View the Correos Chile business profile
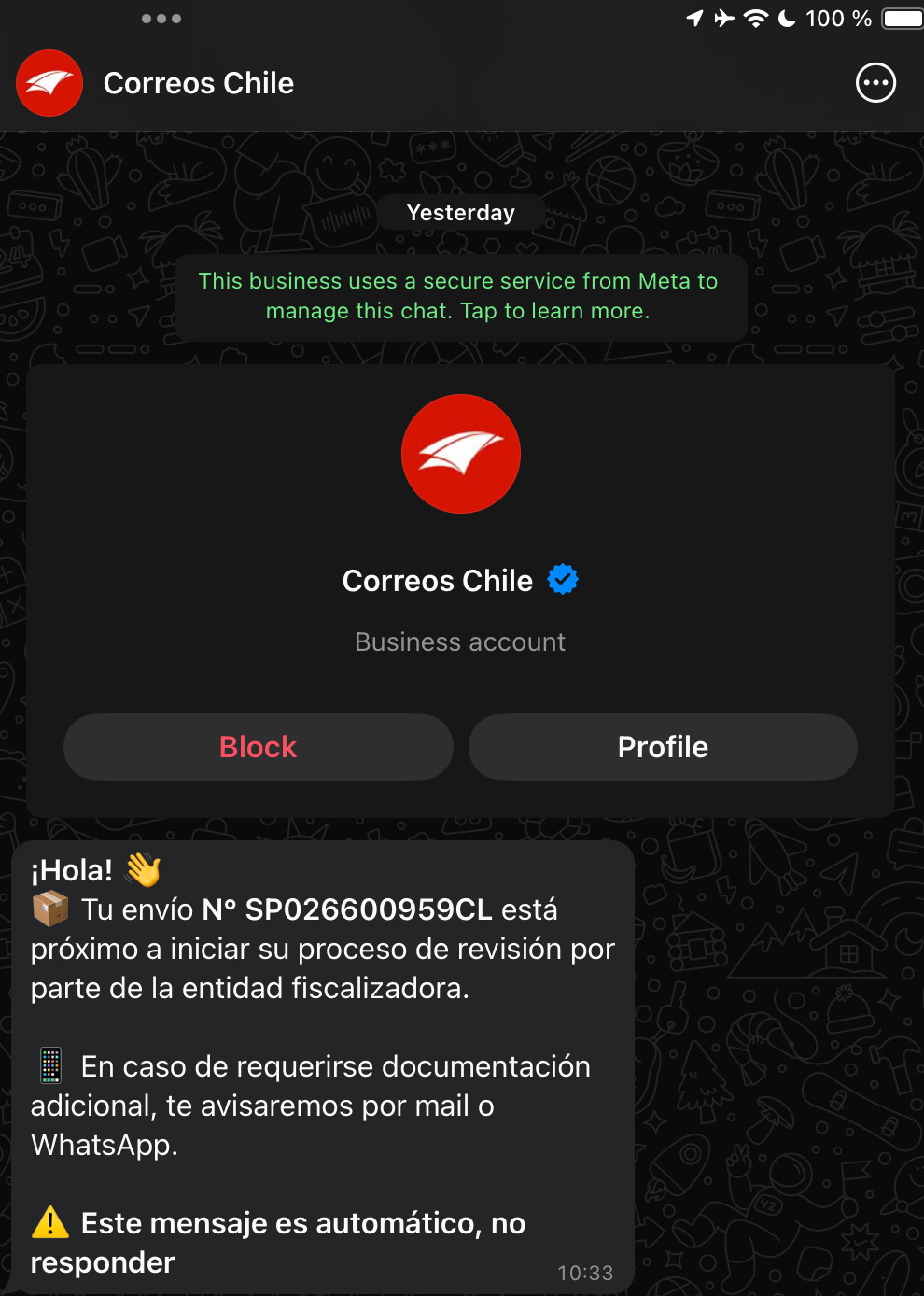 (x=663, y=747)
